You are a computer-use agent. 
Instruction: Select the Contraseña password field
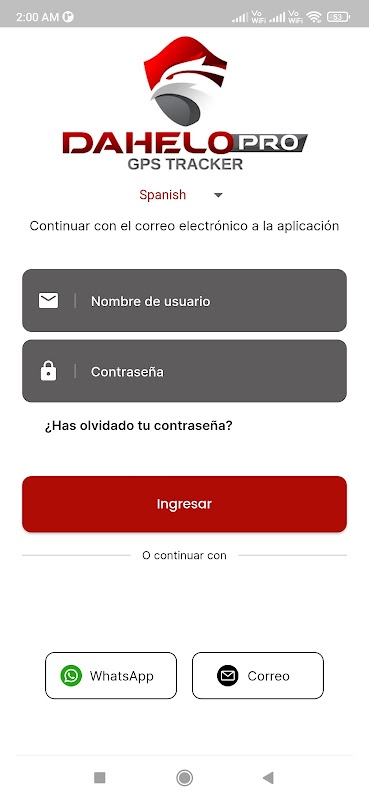pyautogui.click(x=184, y=371)
